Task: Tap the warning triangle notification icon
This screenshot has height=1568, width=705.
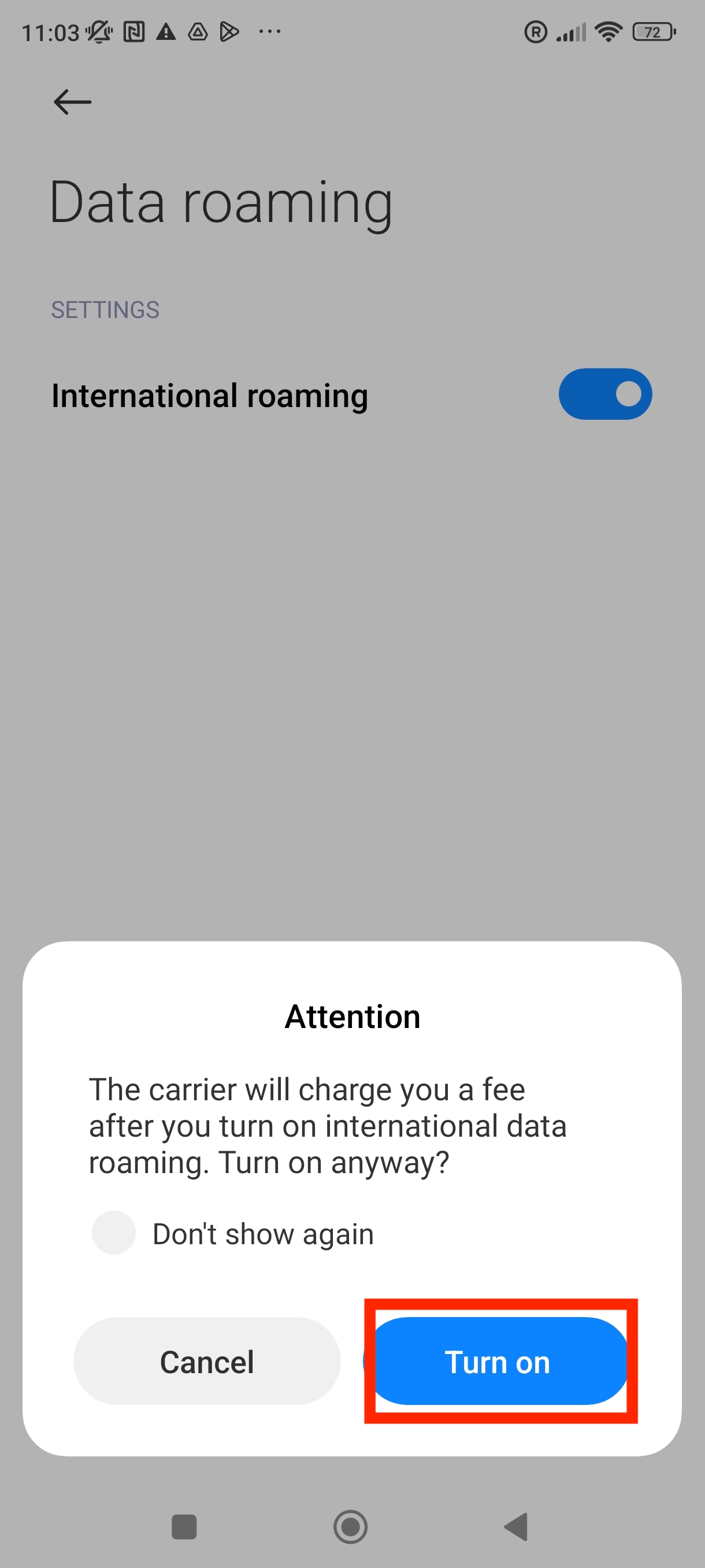Action: (165, 32)
